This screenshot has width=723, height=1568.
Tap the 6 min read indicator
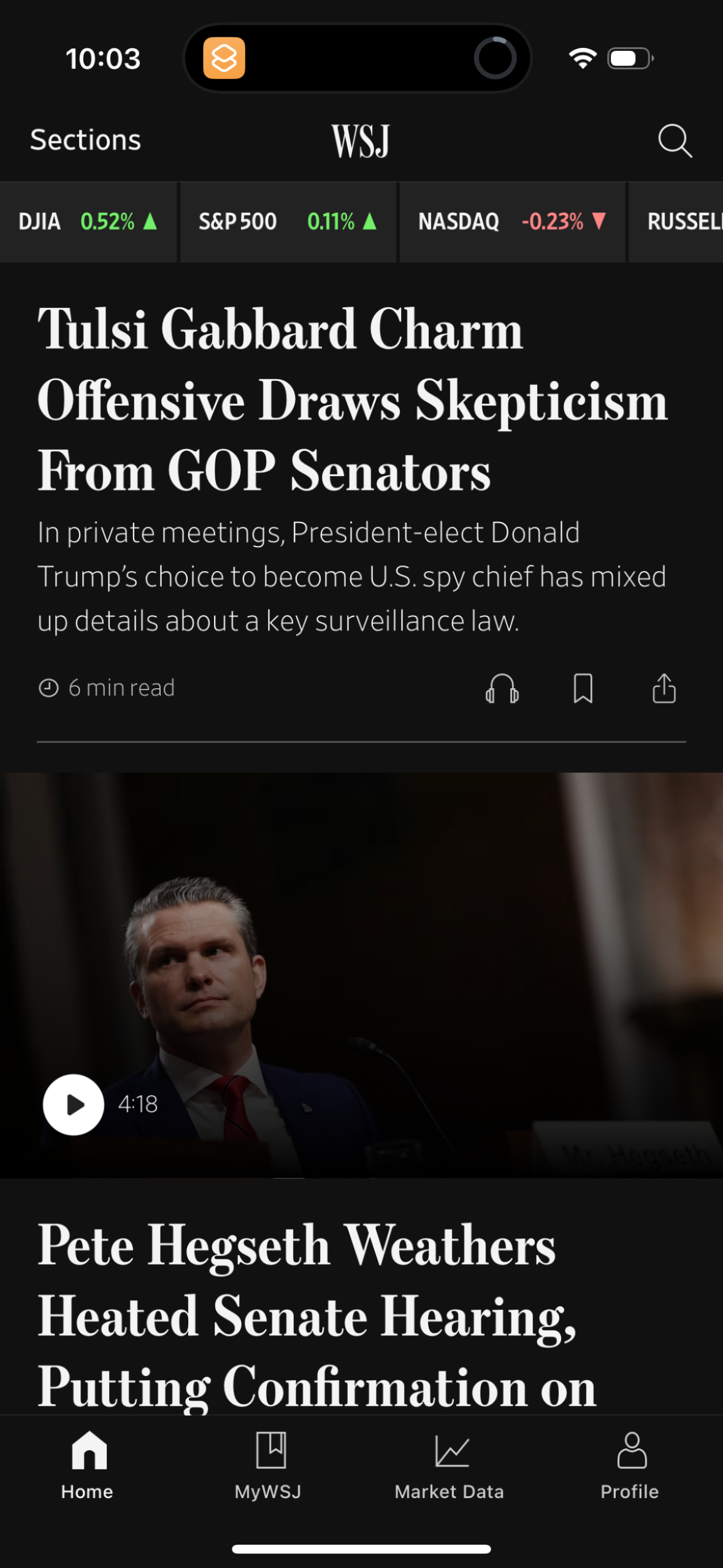click(105, 688)
